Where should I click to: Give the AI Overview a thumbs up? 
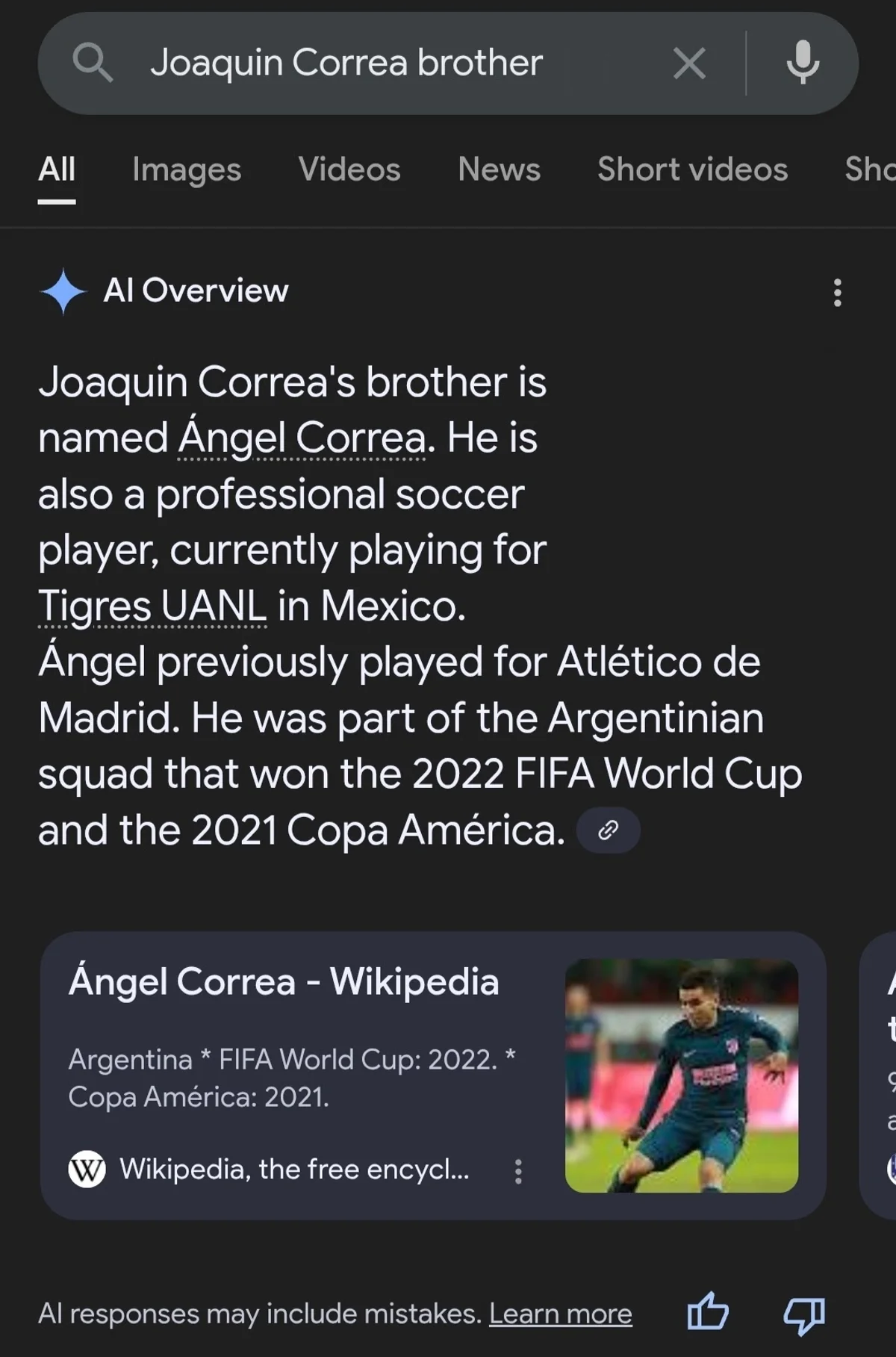point(707,1312)
